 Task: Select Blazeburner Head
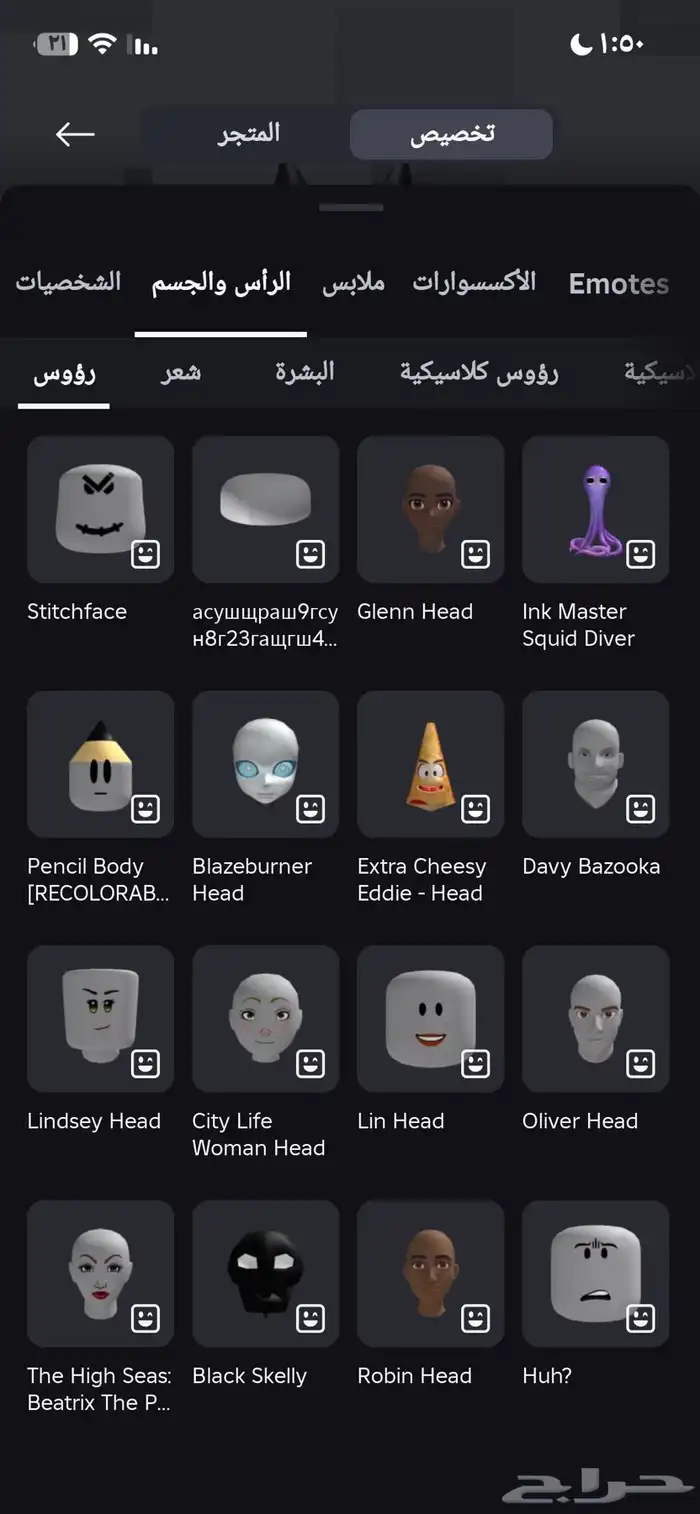(x=265, y=765)
